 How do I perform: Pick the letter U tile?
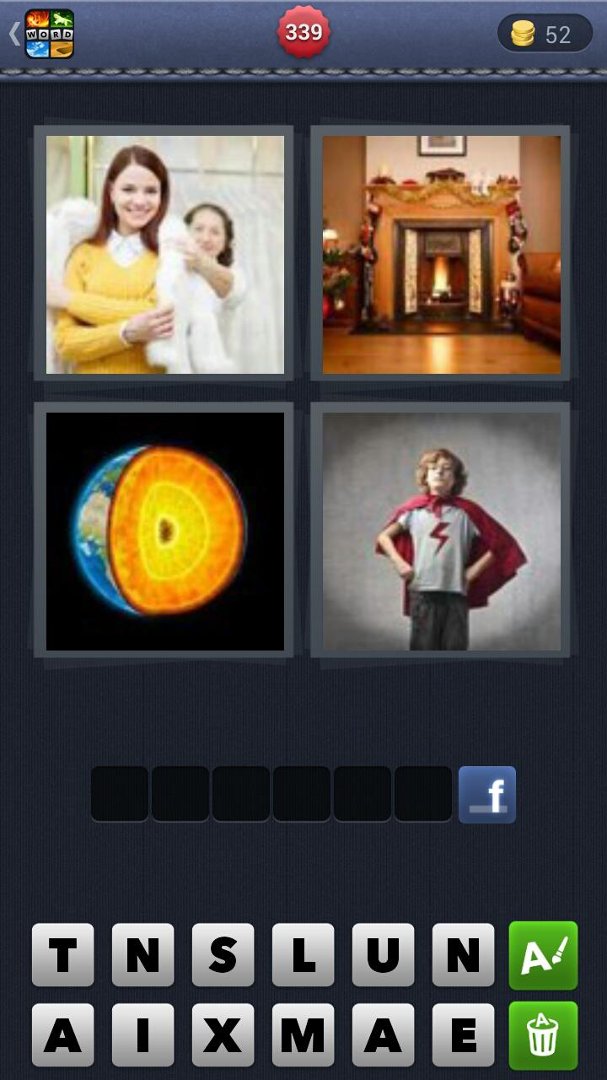click(383, 955)
